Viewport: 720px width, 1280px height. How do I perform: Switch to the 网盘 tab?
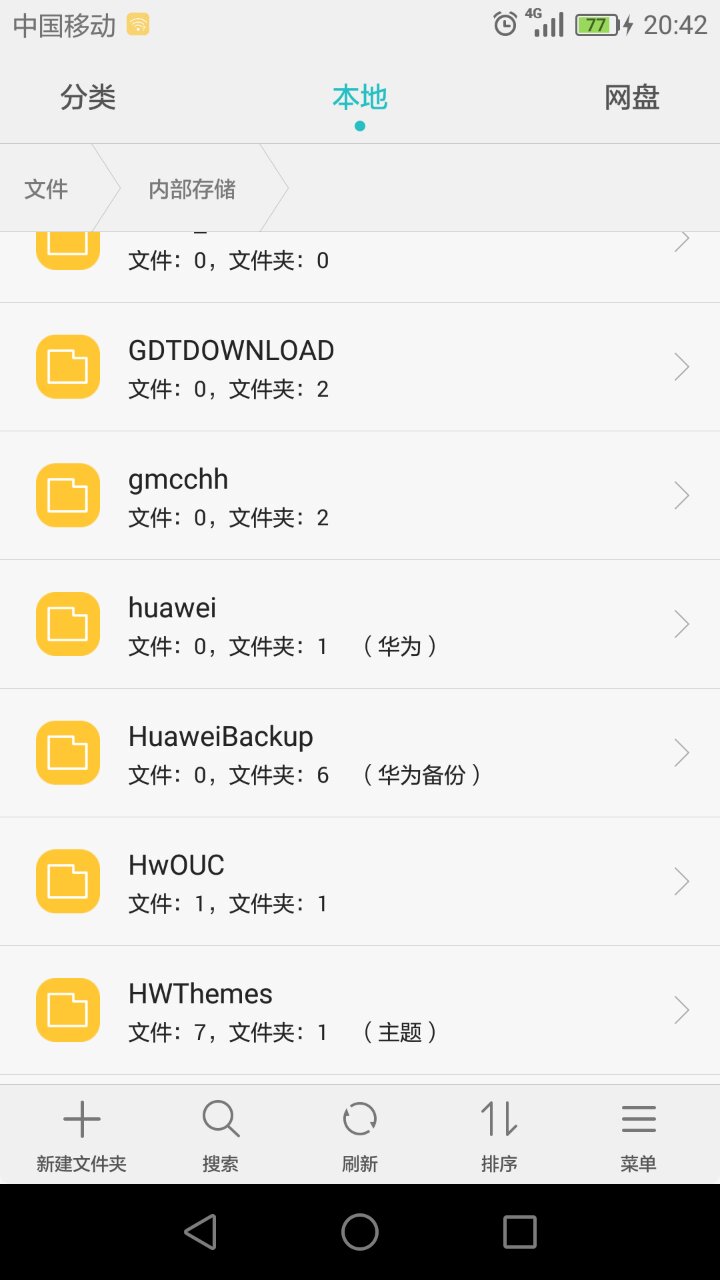point(630,97)
